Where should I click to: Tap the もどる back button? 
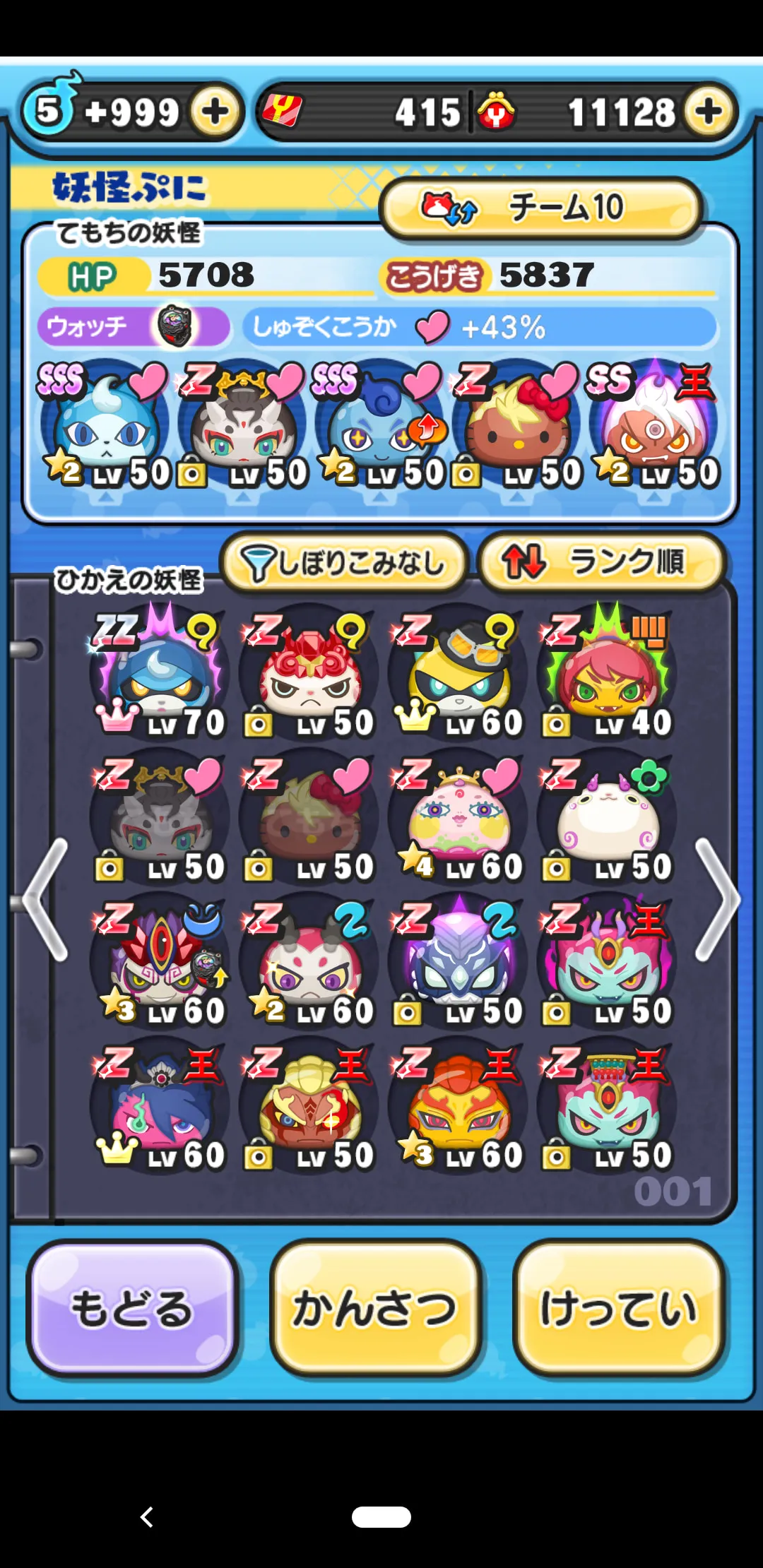point(132,1308)
